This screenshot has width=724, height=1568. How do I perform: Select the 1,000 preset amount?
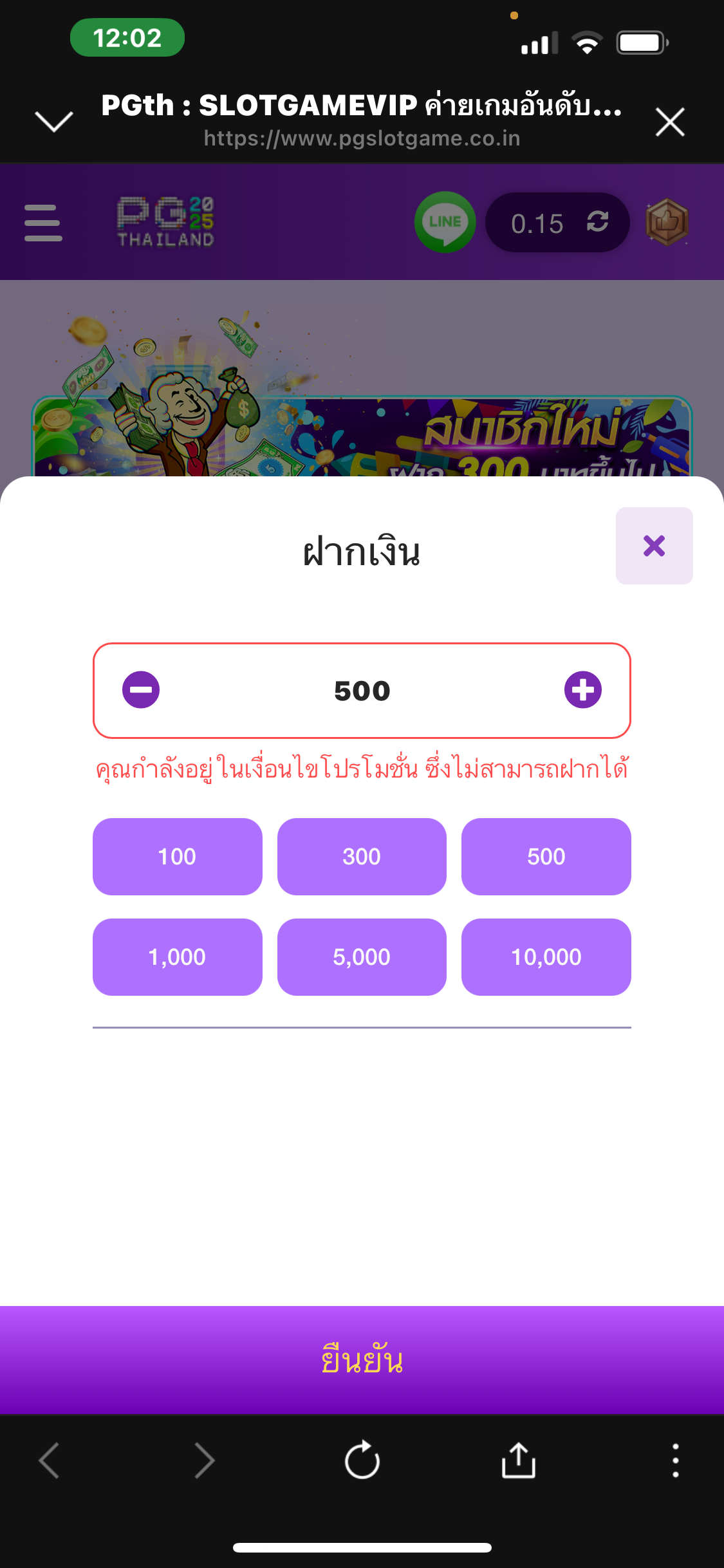point(177,957)
